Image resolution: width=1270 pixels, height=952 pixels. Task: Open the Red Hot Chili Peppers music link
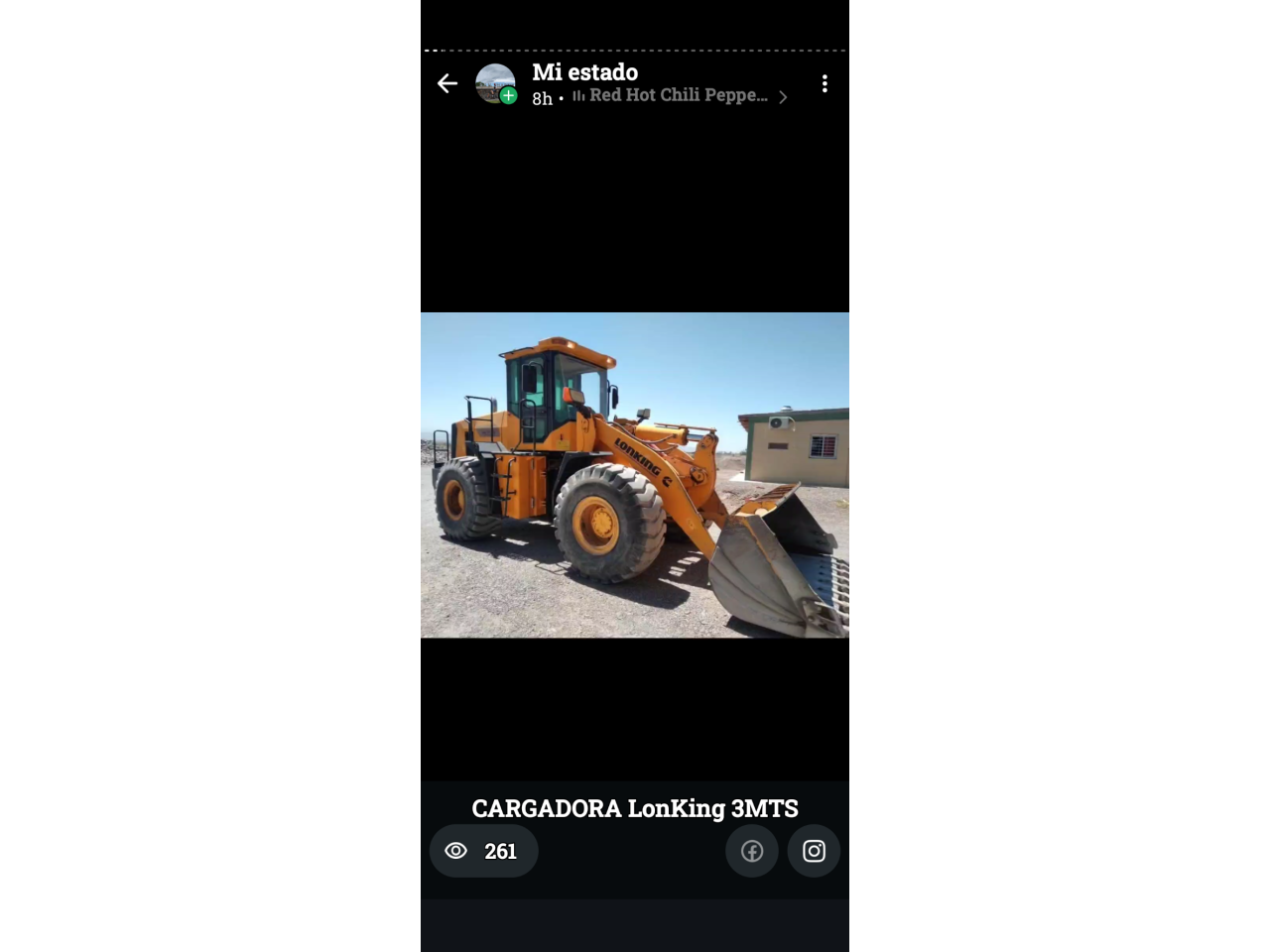(x=679, y=95)
